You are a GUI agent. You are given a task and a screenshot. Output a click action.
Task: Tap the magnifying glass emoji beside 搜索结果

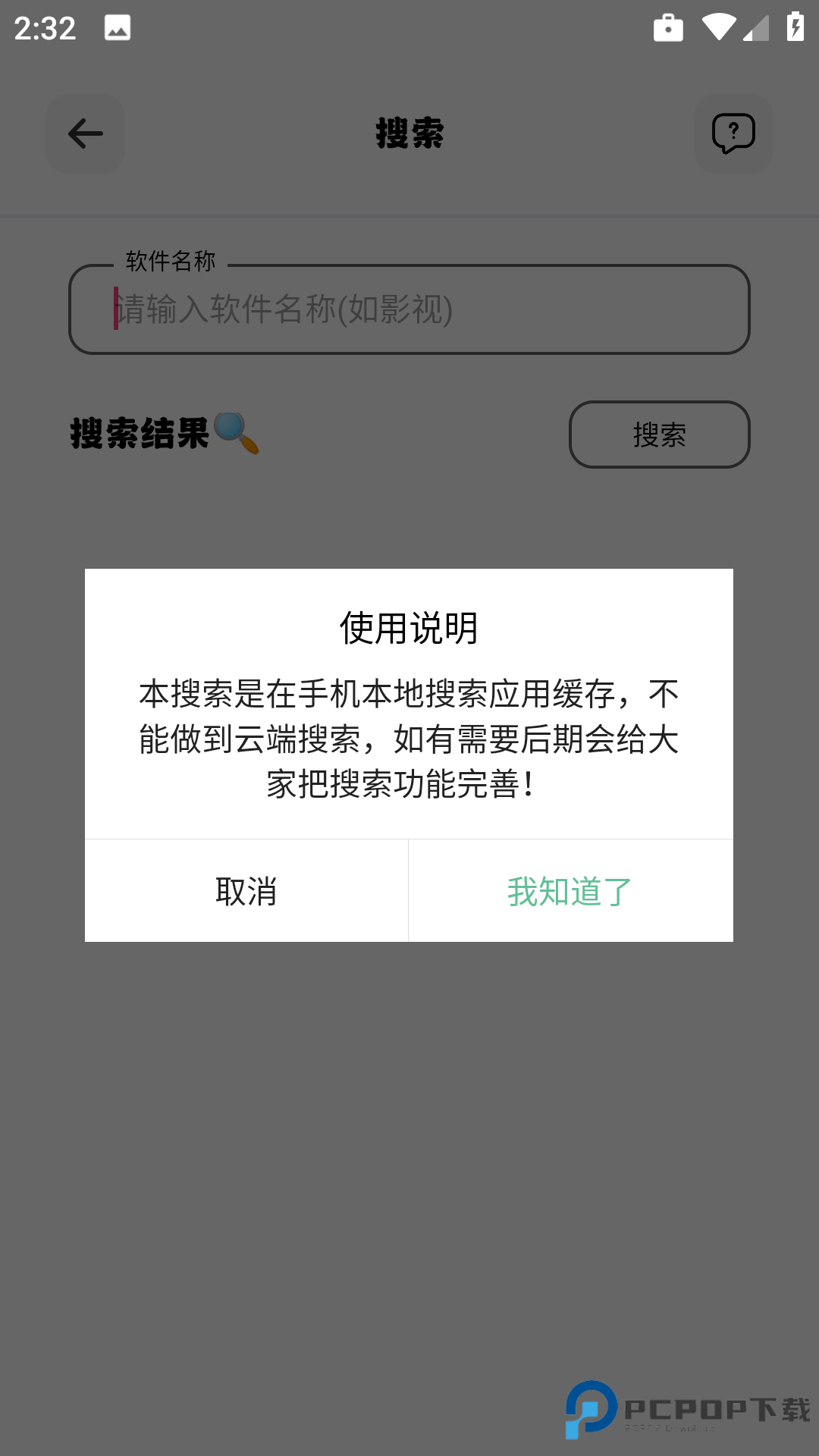tap(238, 434)
